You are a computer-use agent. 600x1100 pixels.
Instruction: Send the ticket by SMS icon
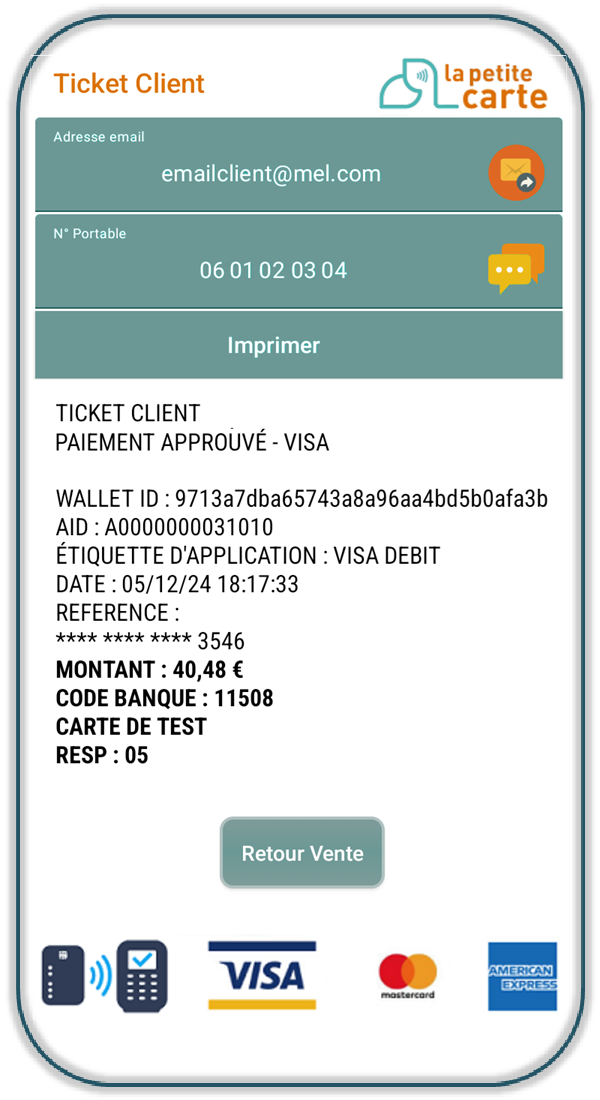516,269
